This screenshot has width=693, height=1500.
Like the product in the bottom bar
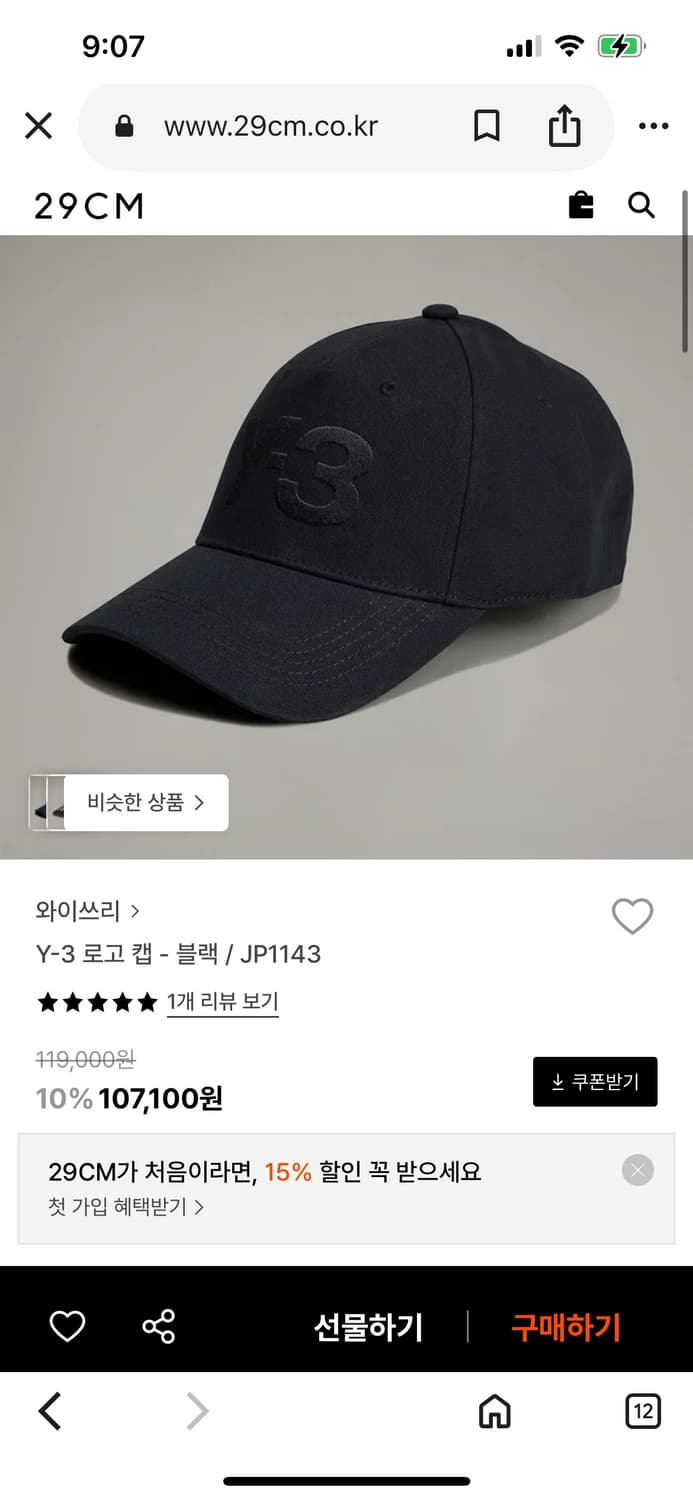click(x=67, y=1327)
